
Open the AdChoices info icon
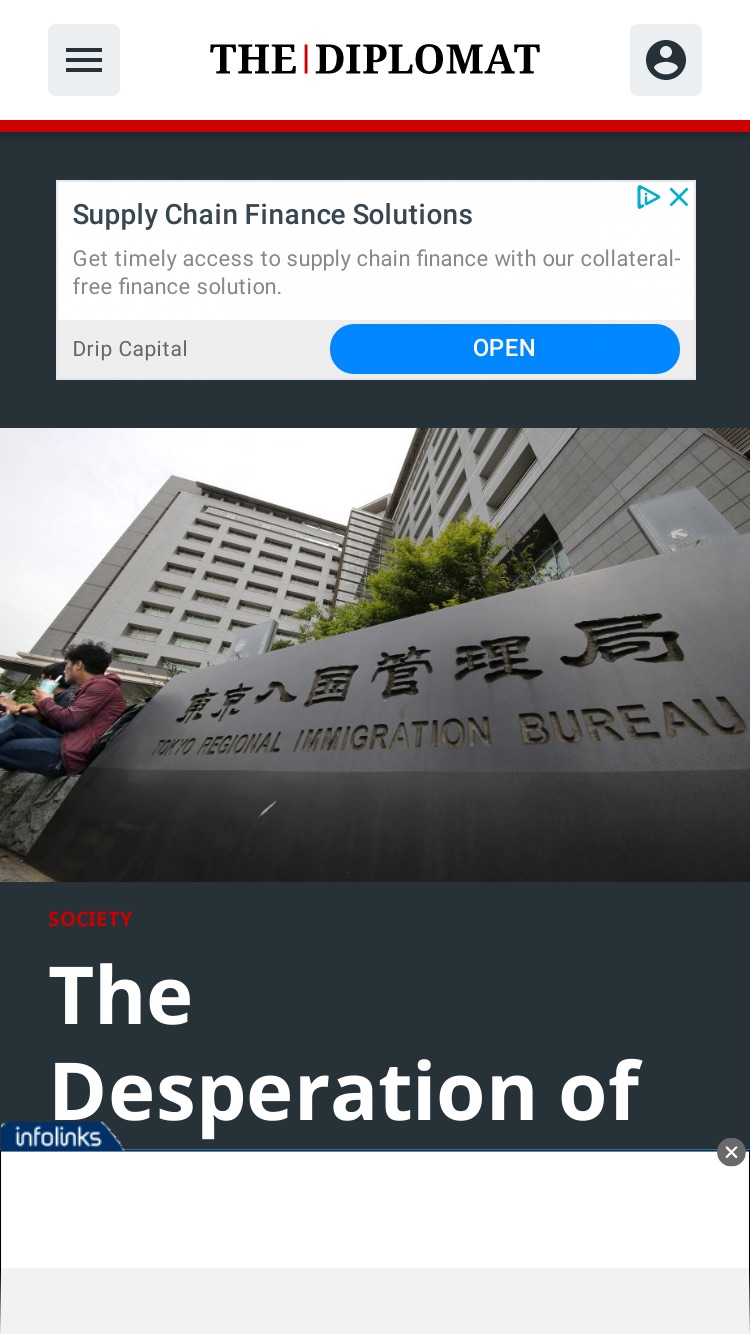[648, 197]
